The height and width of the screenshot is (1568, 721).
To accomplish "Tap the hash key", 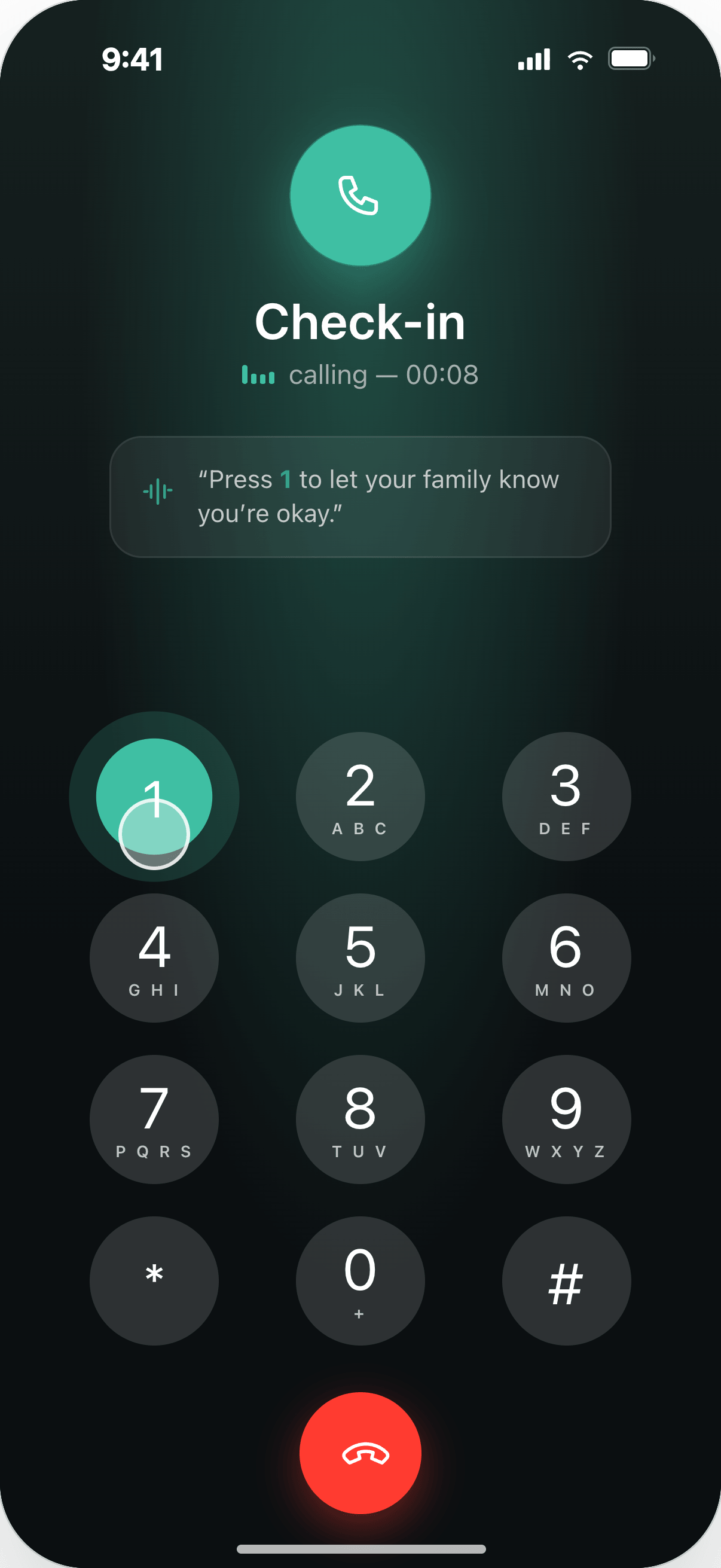I will click(566, 1280).
